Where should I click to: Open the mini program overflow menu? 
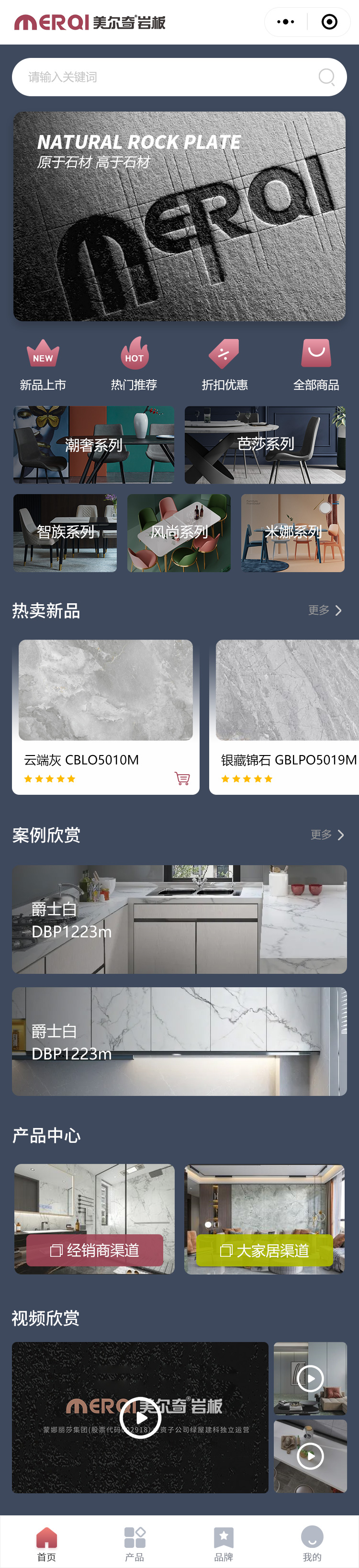pyautogui.click(x=285, y=22)
